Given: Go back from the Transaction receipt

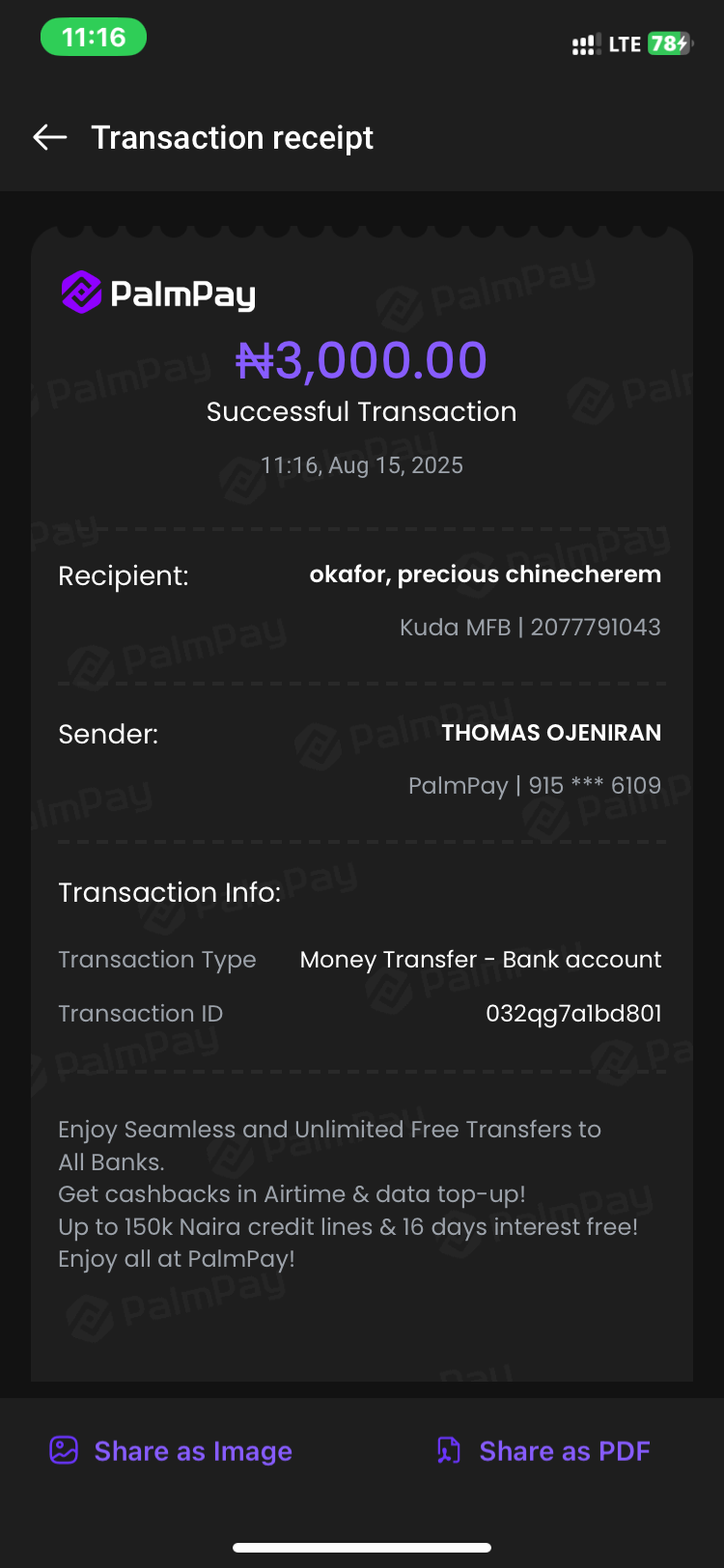Looking at the screenshot, I should [50, 138].
